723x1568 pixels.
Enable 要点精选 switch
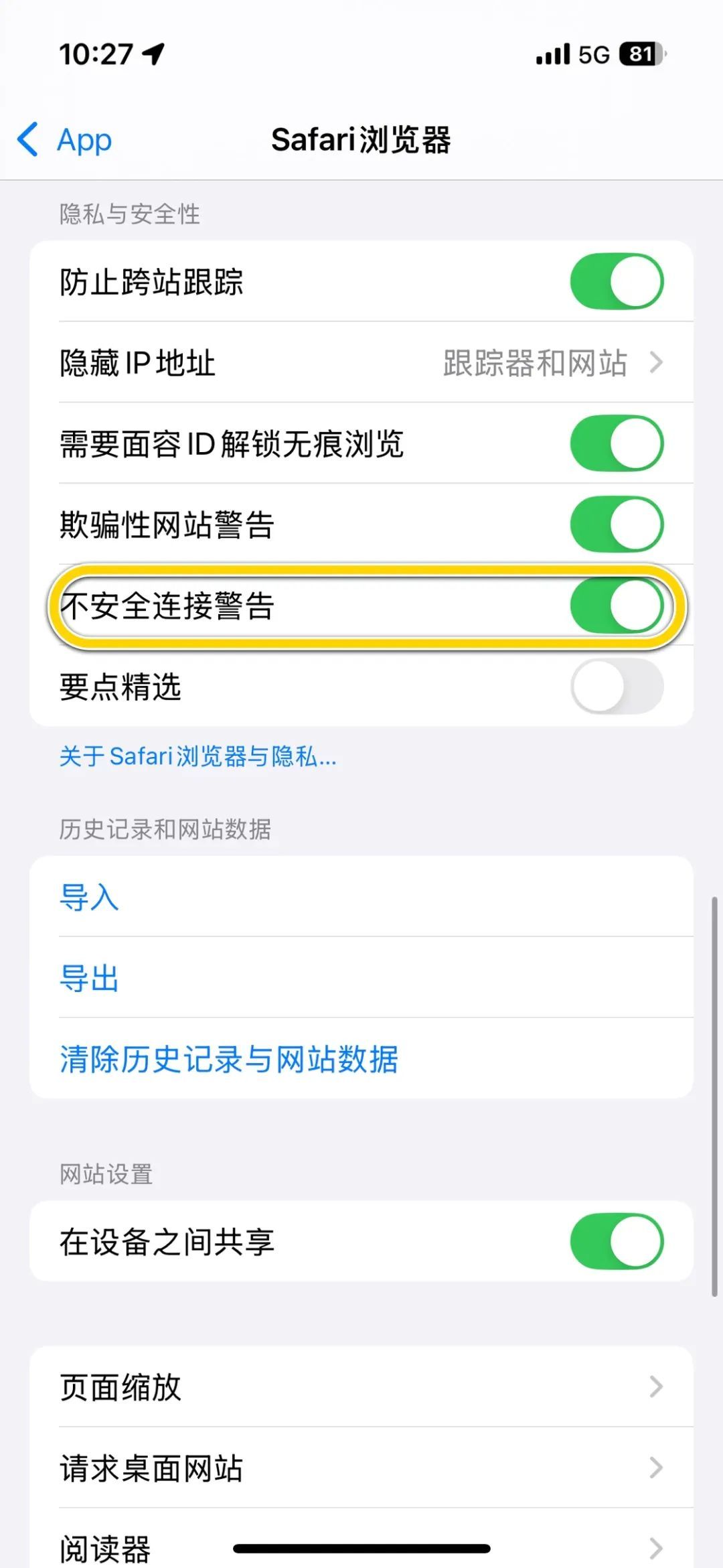click(x=616, y=687)
